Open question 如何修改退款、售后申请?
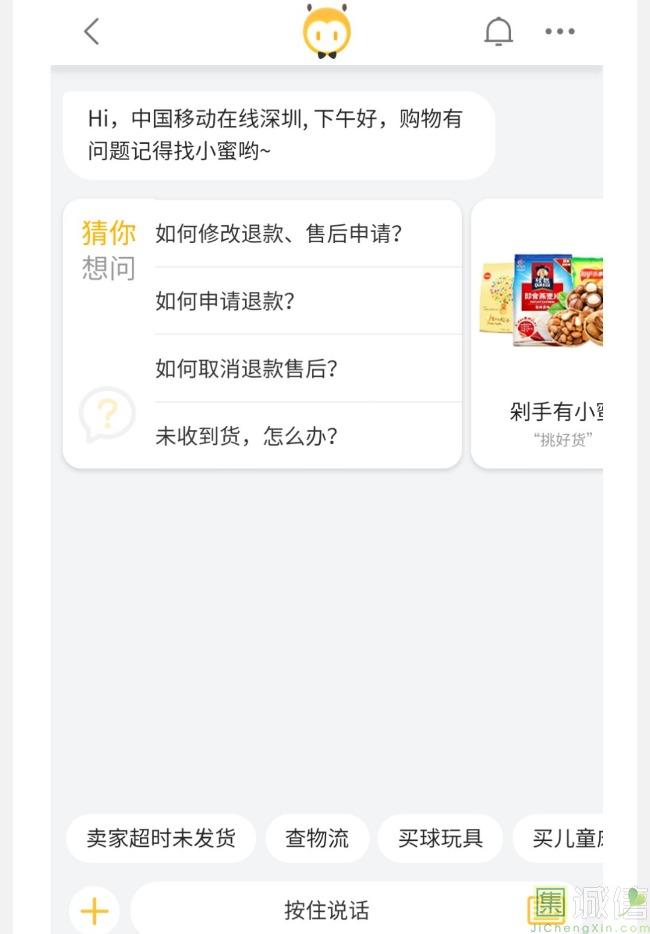The width and height of the screenshot is (650, 934). click(x=308, y=234)
